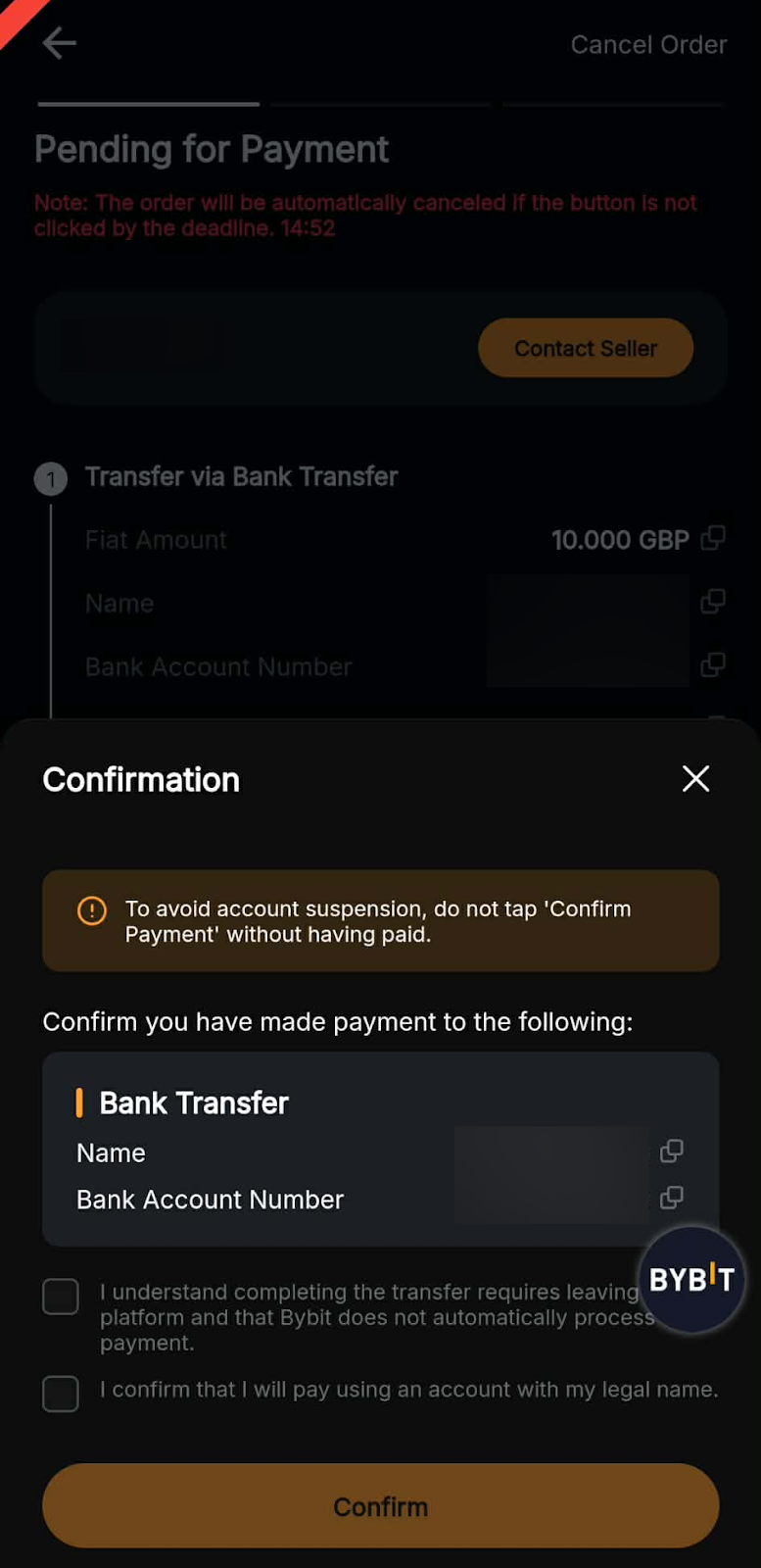Go back using the top arrow
The height and width of the screenshot is (1568, 761).
pyautogui.click(x=60, y=43)
